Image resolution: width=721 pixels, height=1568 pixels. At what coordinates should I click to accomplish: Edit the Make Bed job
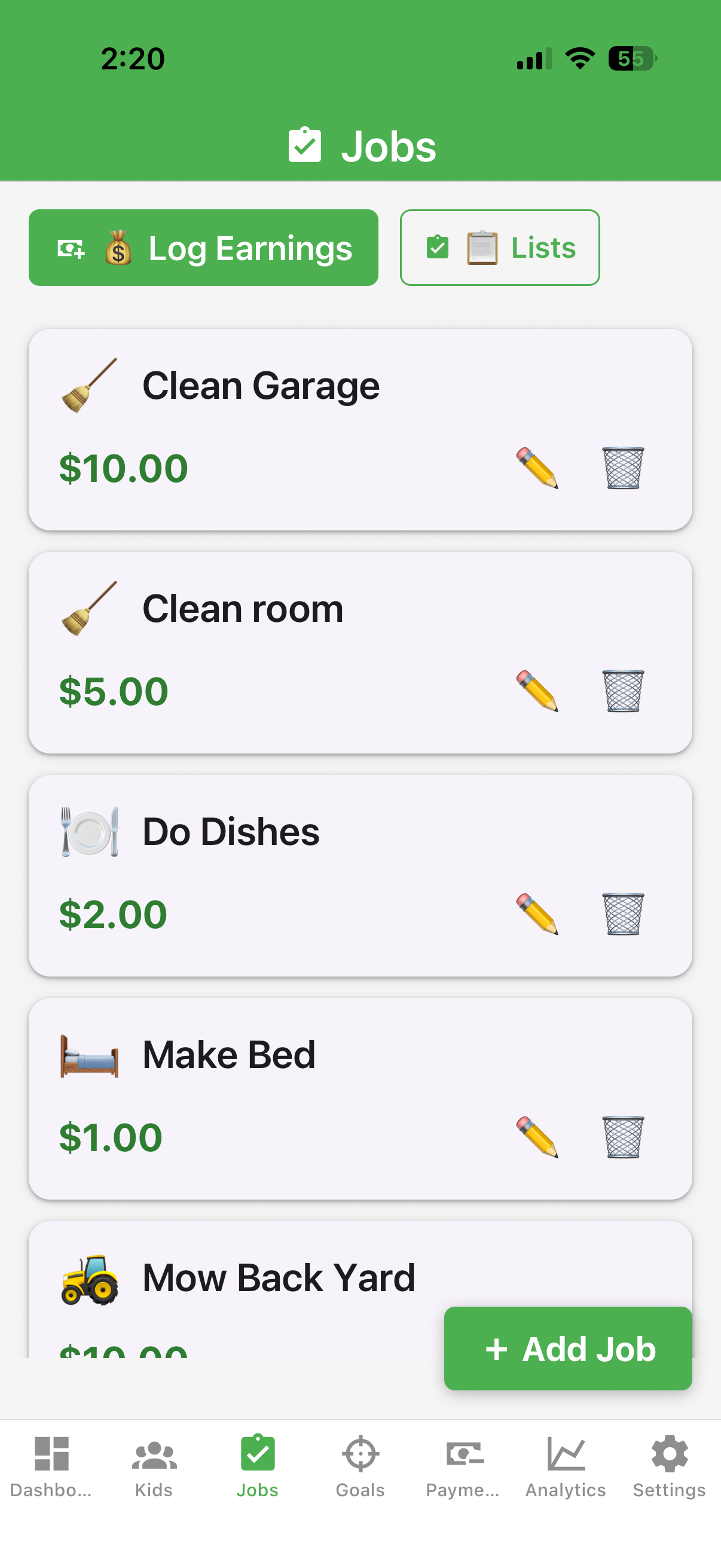click(x=538, y=1136)
